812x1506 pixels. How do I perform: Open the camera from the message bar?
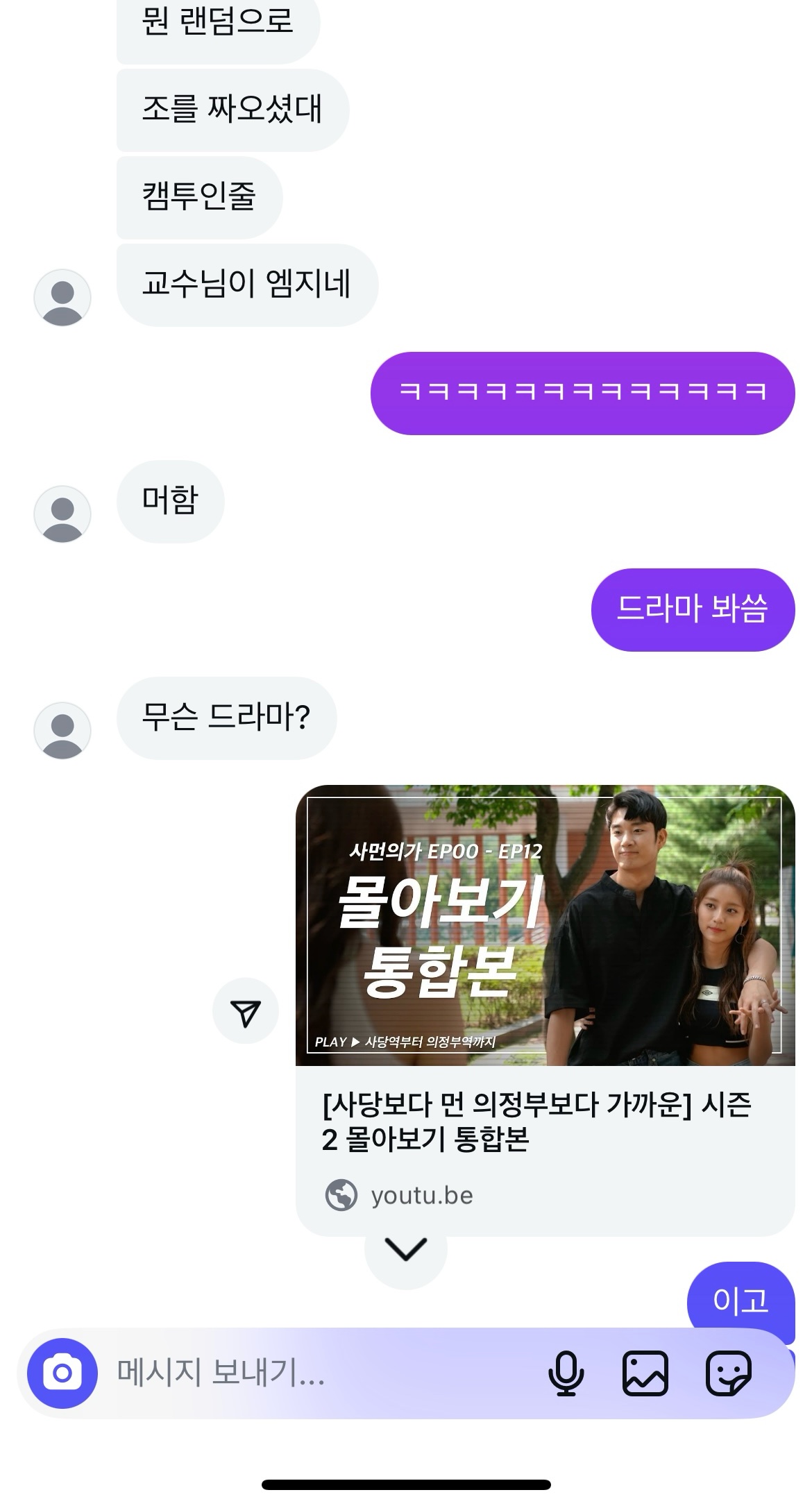coord(62,1373)
